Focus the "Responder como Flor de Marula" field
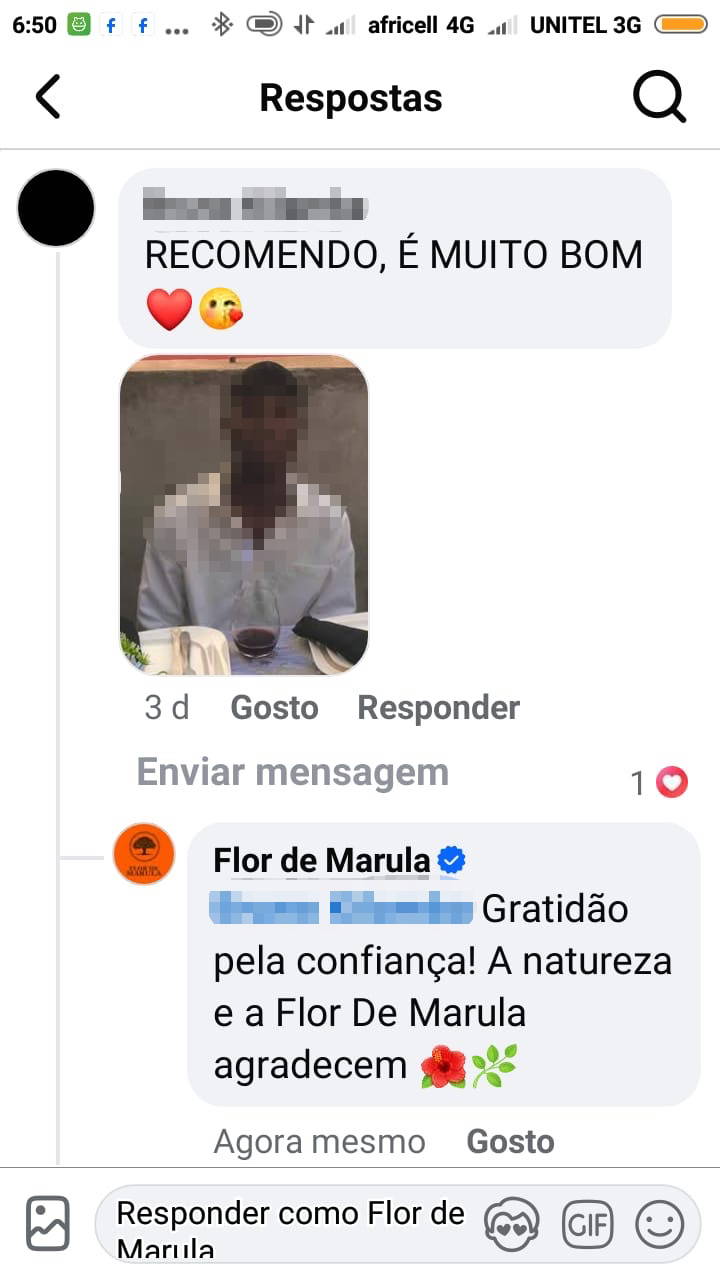This screenshot has height=1280, width=720. 296,1224
